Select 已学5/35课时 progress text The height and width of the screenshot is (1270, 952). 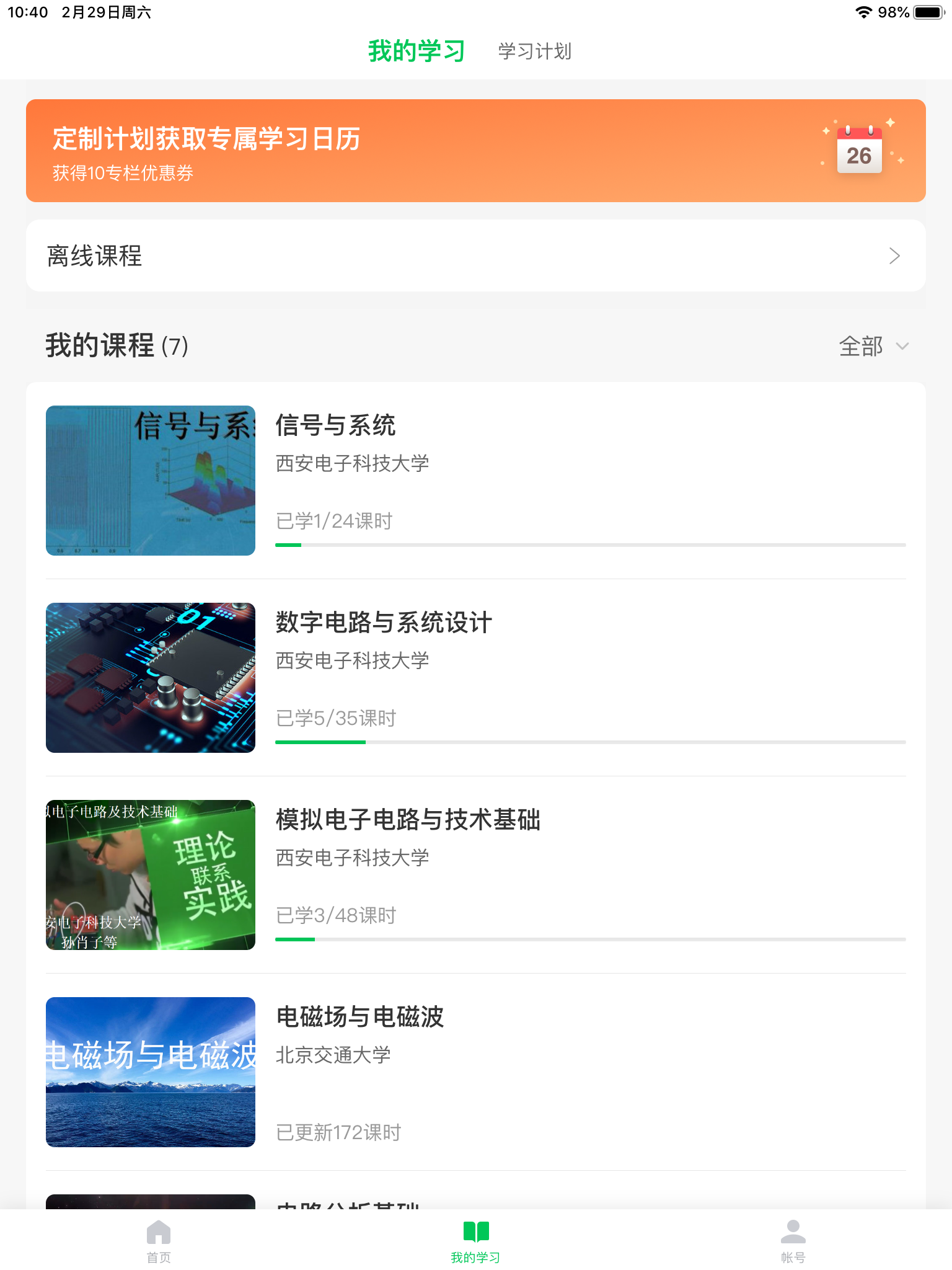(335, 718)
